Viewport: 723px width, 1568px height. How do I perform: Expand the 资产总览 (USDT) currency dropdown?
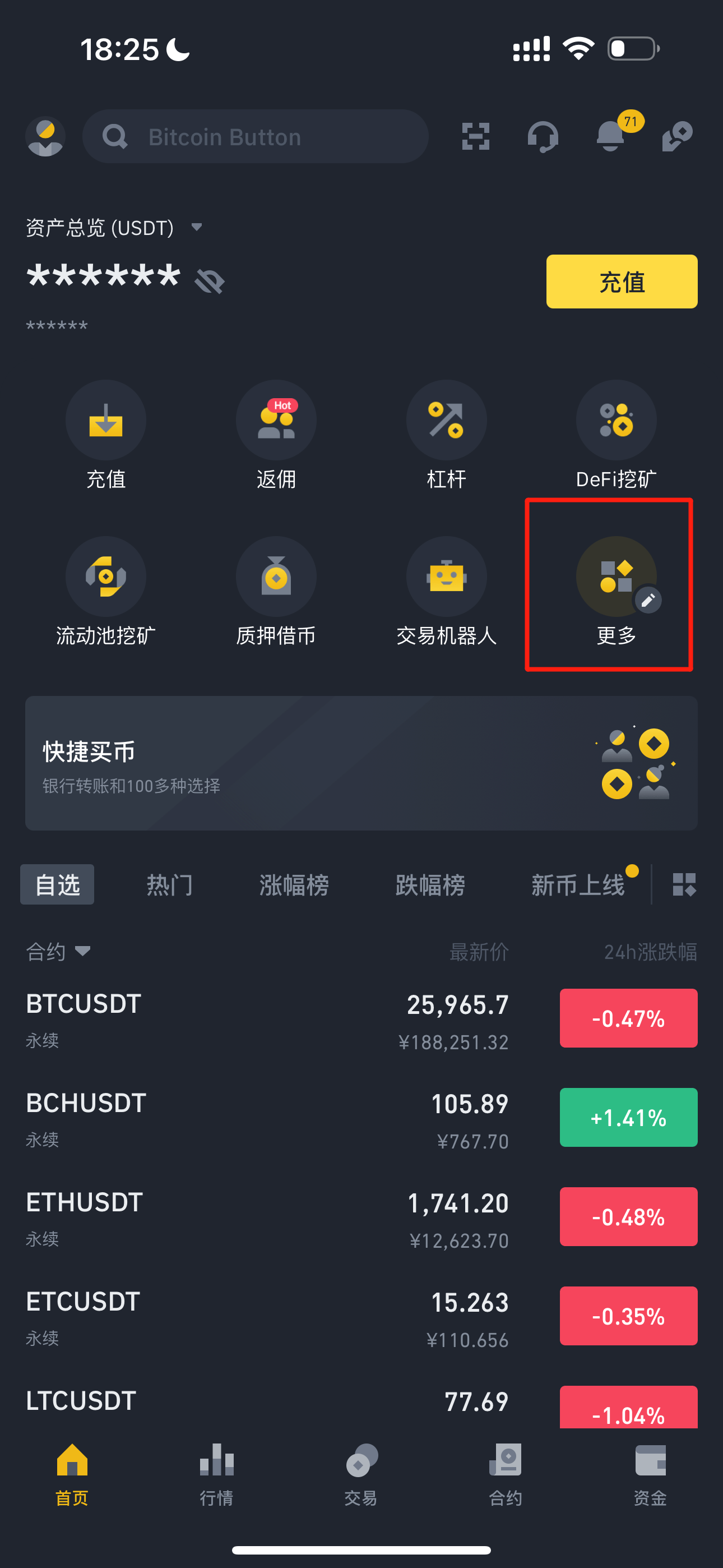click(197, 228)
